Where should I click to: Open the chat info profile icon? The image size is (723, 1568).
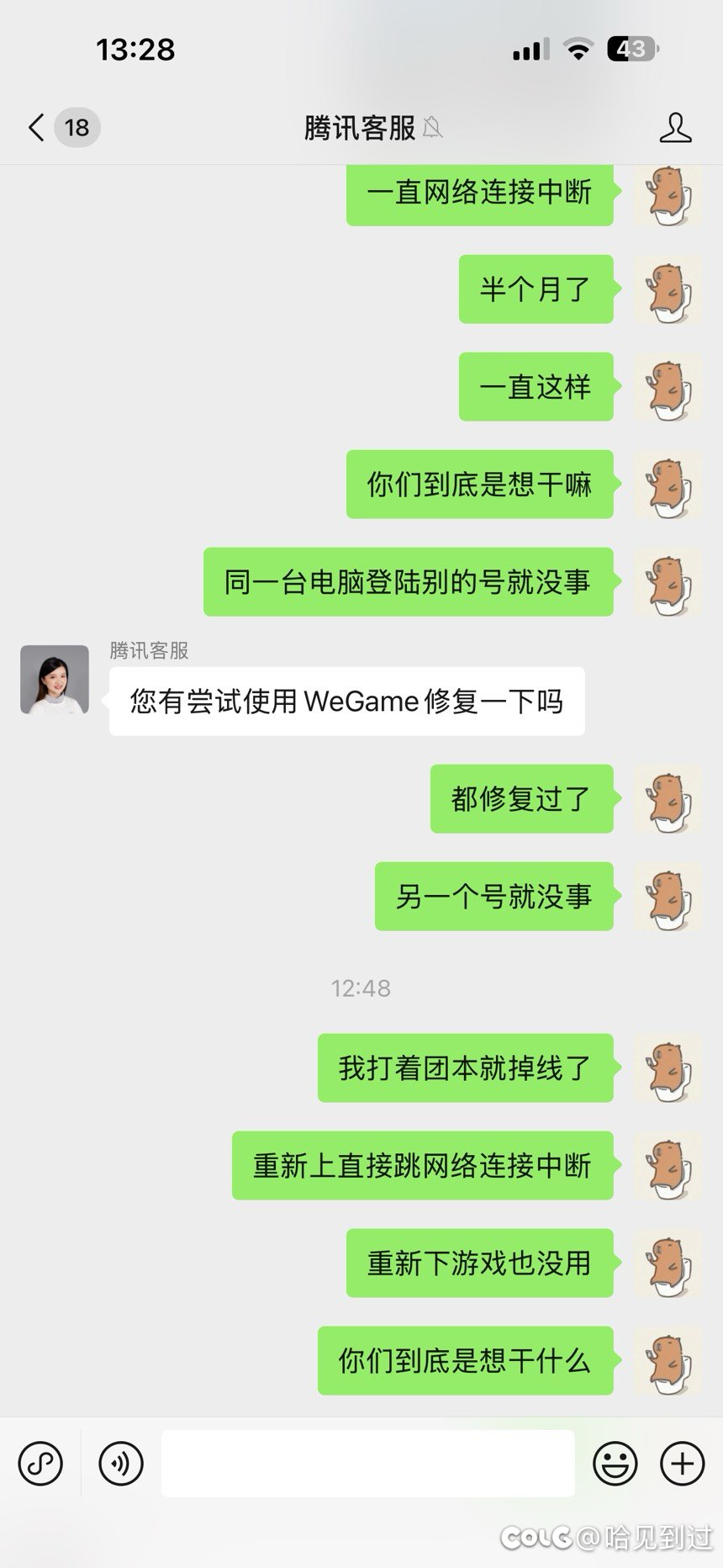click(674, 128)
